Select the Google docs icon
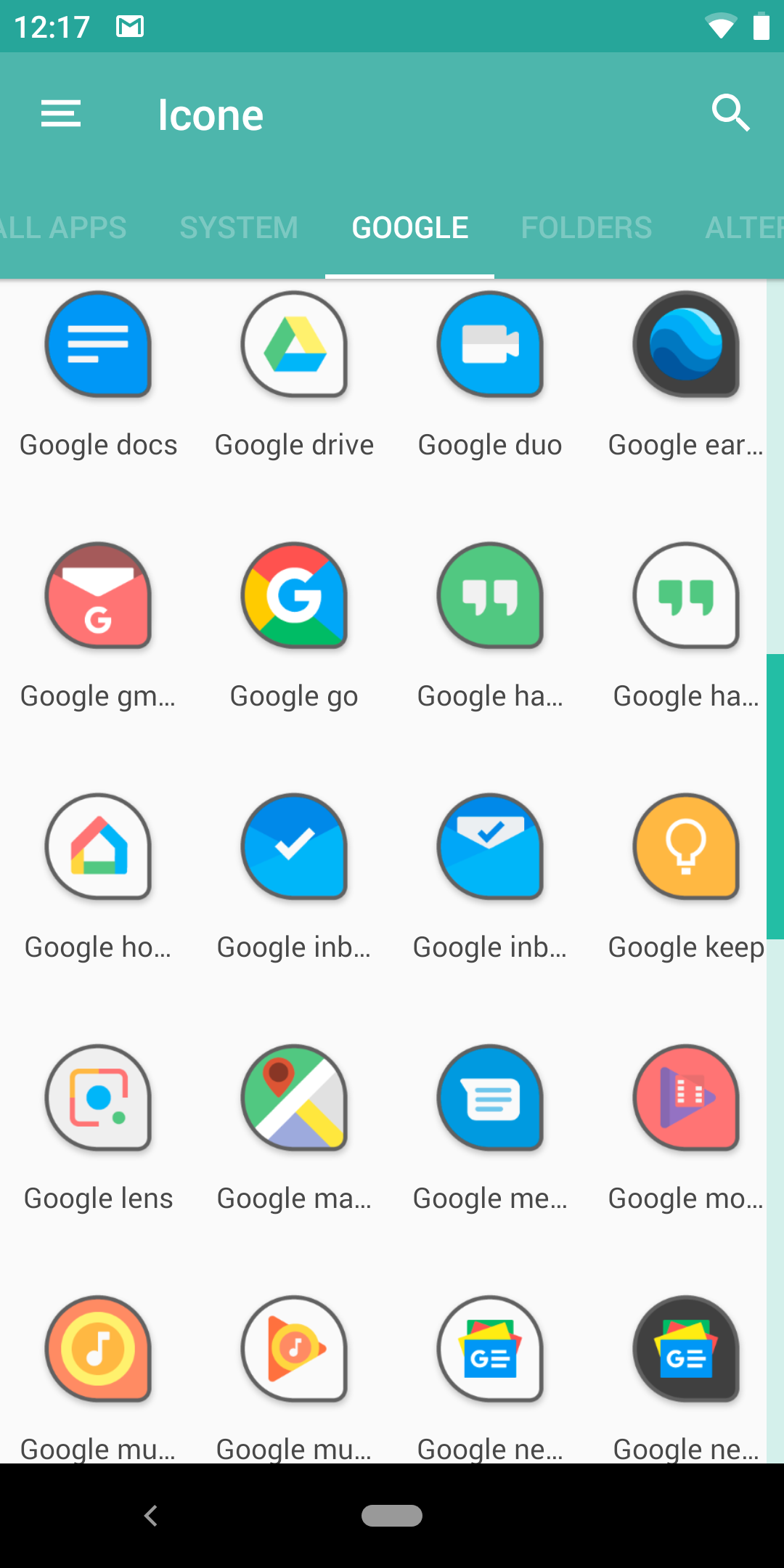 (x=98, y=344)
